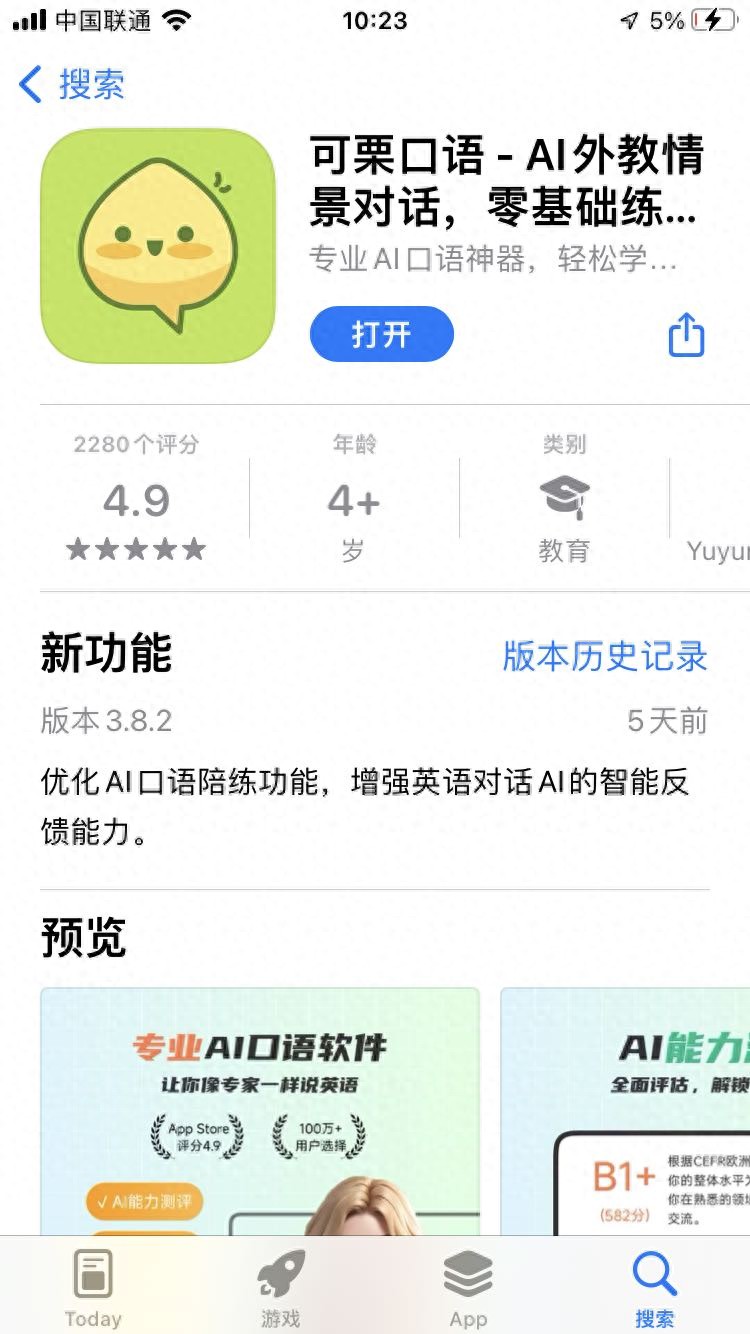Switch to the Today tab

[x=93, y=1288]
